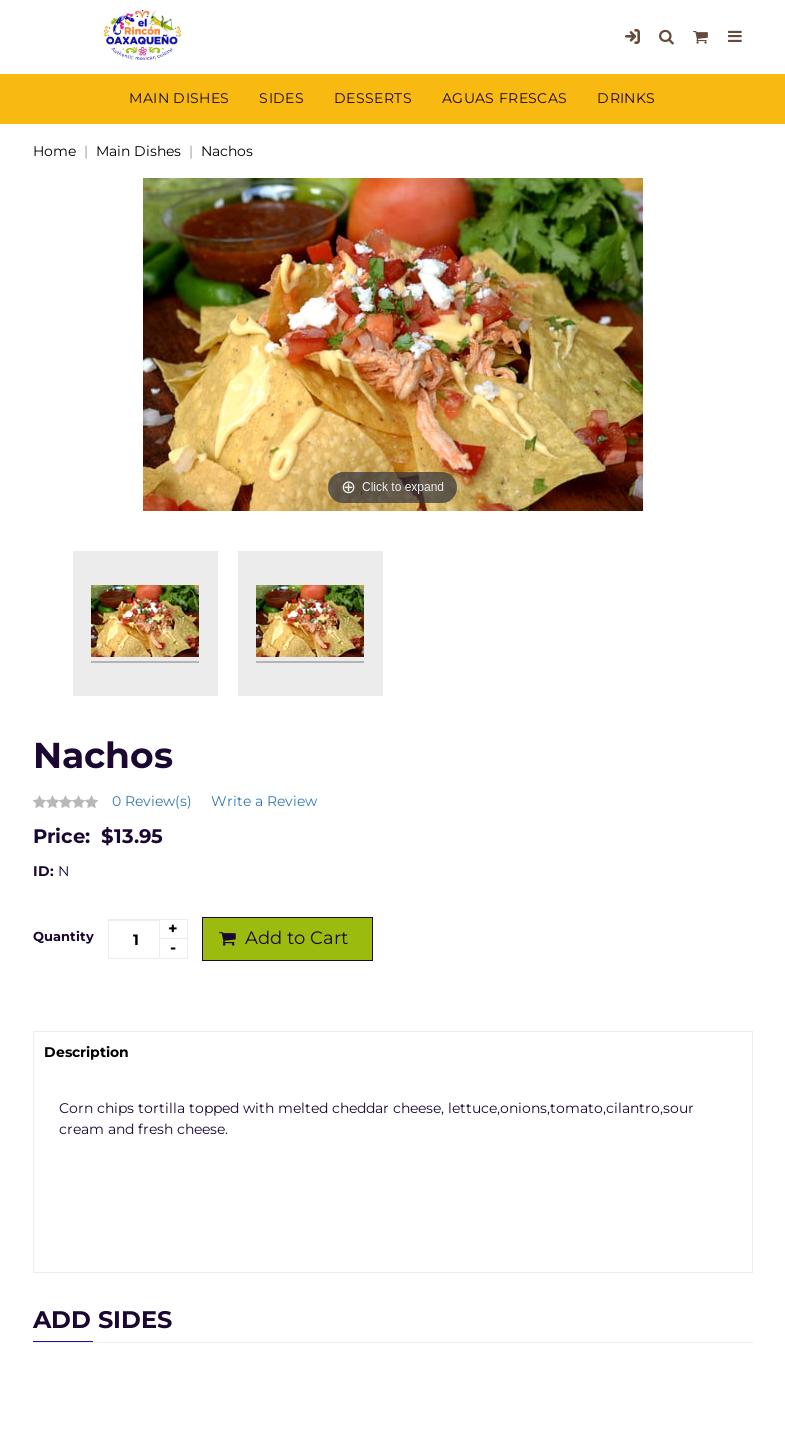Image resolution: width=785 pixels, height=1442 pixels.
Task: Select the first nachos thumbnail
Action: [145, 623]
